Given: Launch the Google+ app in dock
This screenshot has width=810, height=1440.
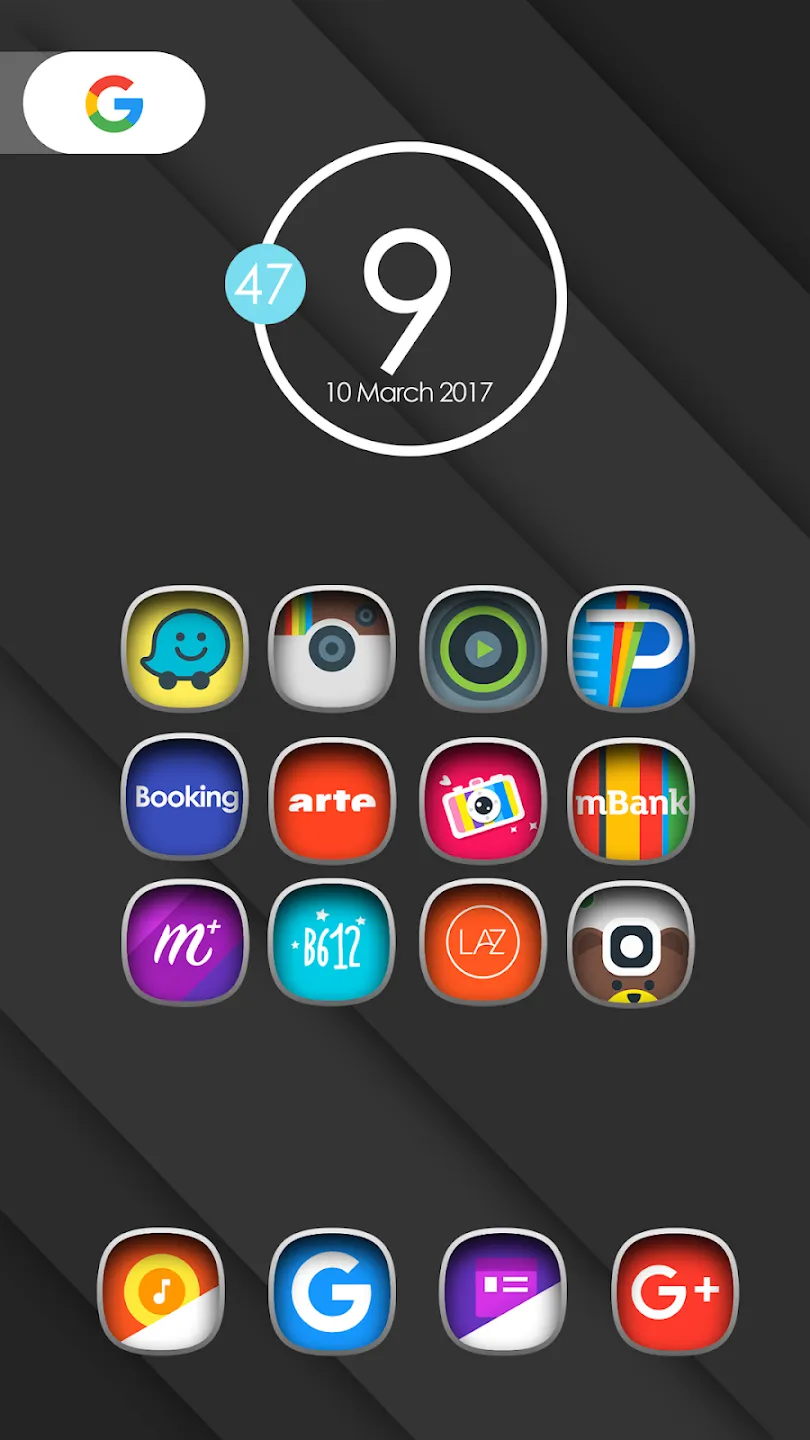Looking at the screenshot, I should tap(675, 1291).
